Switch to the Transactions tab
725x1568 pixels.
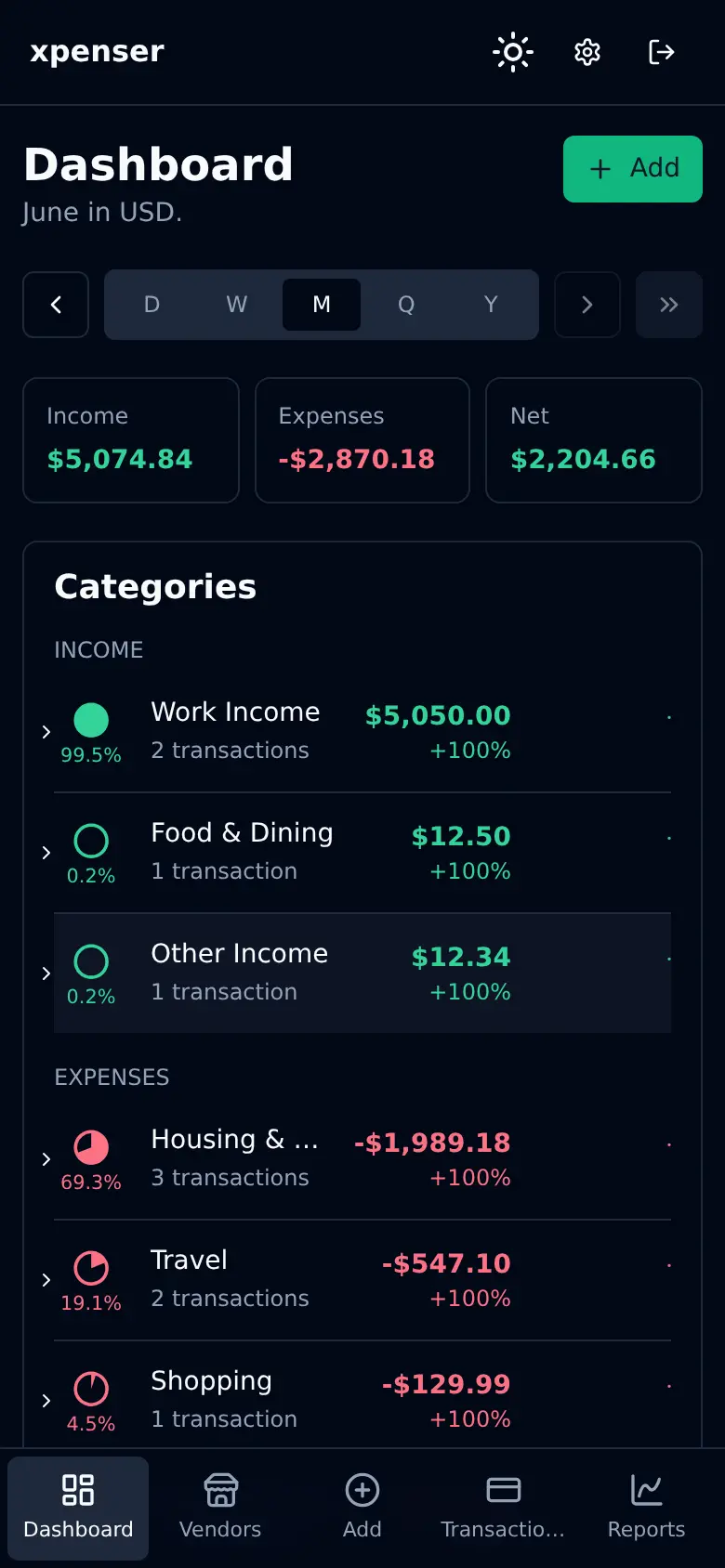(x=503, y=1509)
